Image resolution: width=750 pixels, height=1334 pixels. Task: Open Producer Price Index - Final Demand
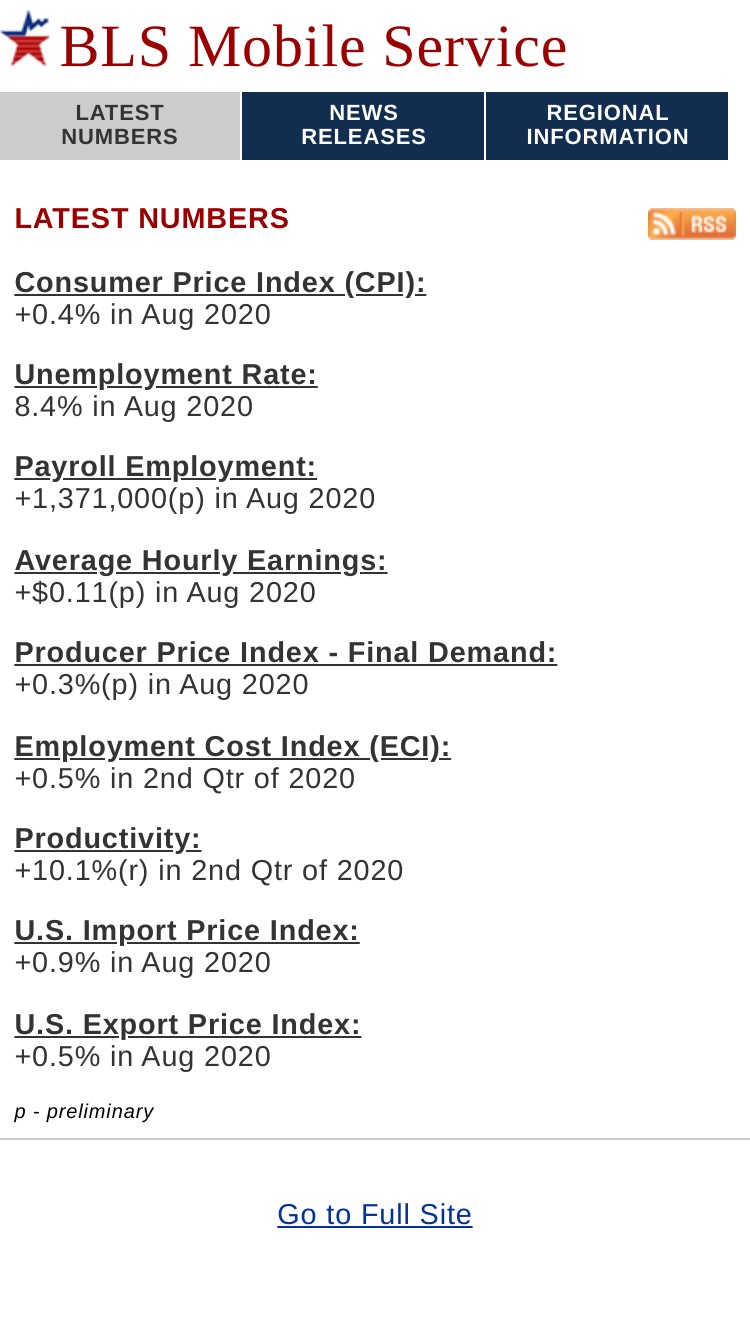click(x=285, y=653)
